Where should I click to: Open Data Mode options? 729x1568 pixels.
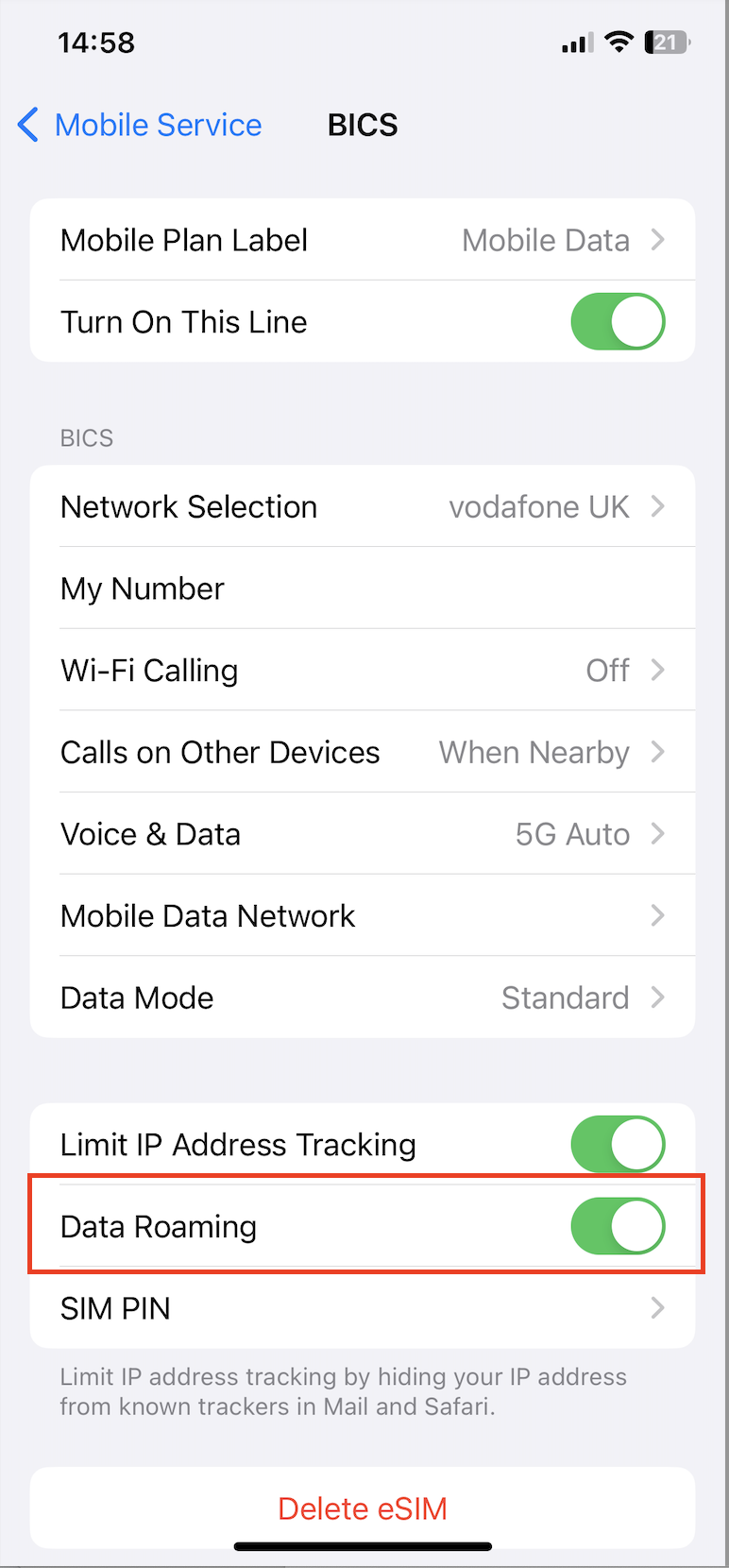(x=363, y=998)
